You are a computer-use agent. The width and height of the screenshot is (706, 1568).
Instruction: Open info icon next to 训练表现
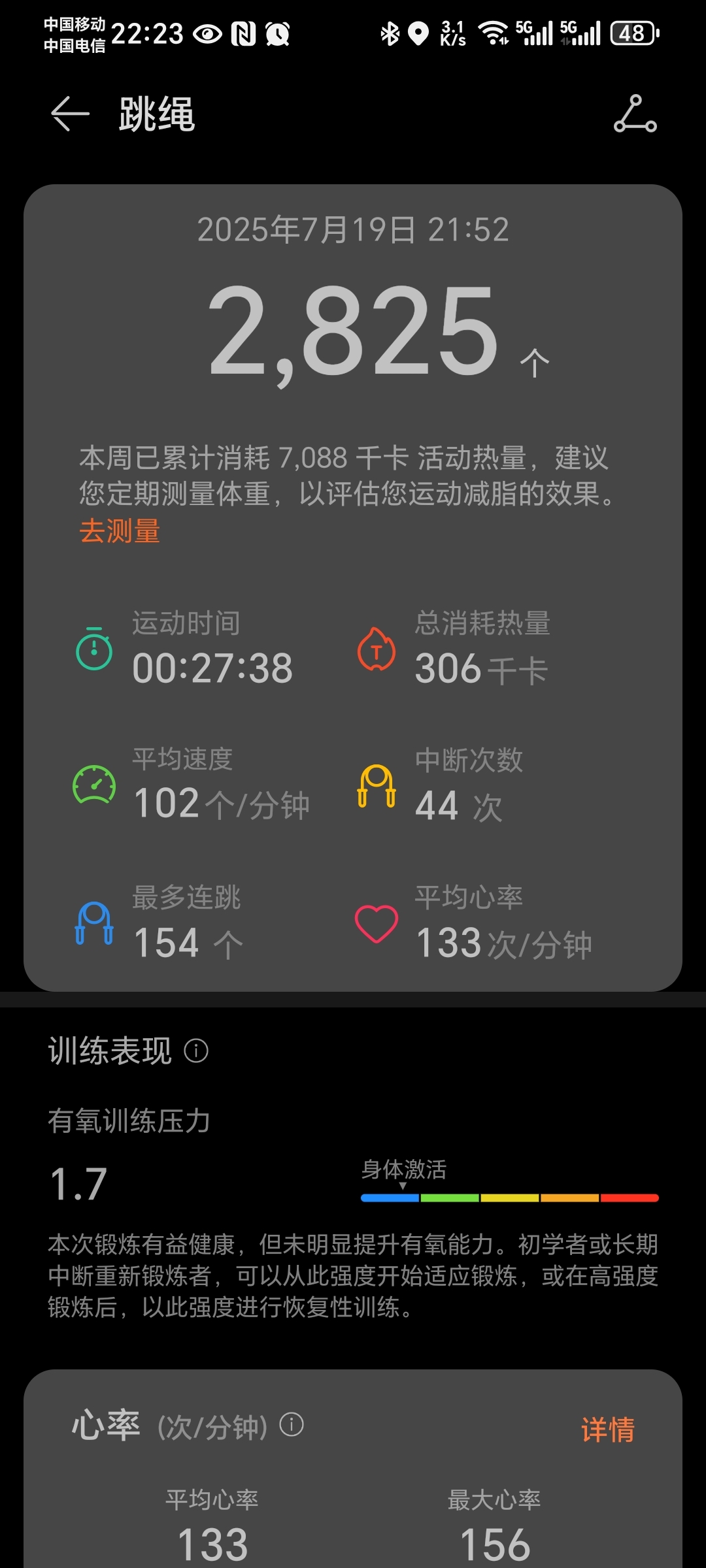click(196, 1051)
